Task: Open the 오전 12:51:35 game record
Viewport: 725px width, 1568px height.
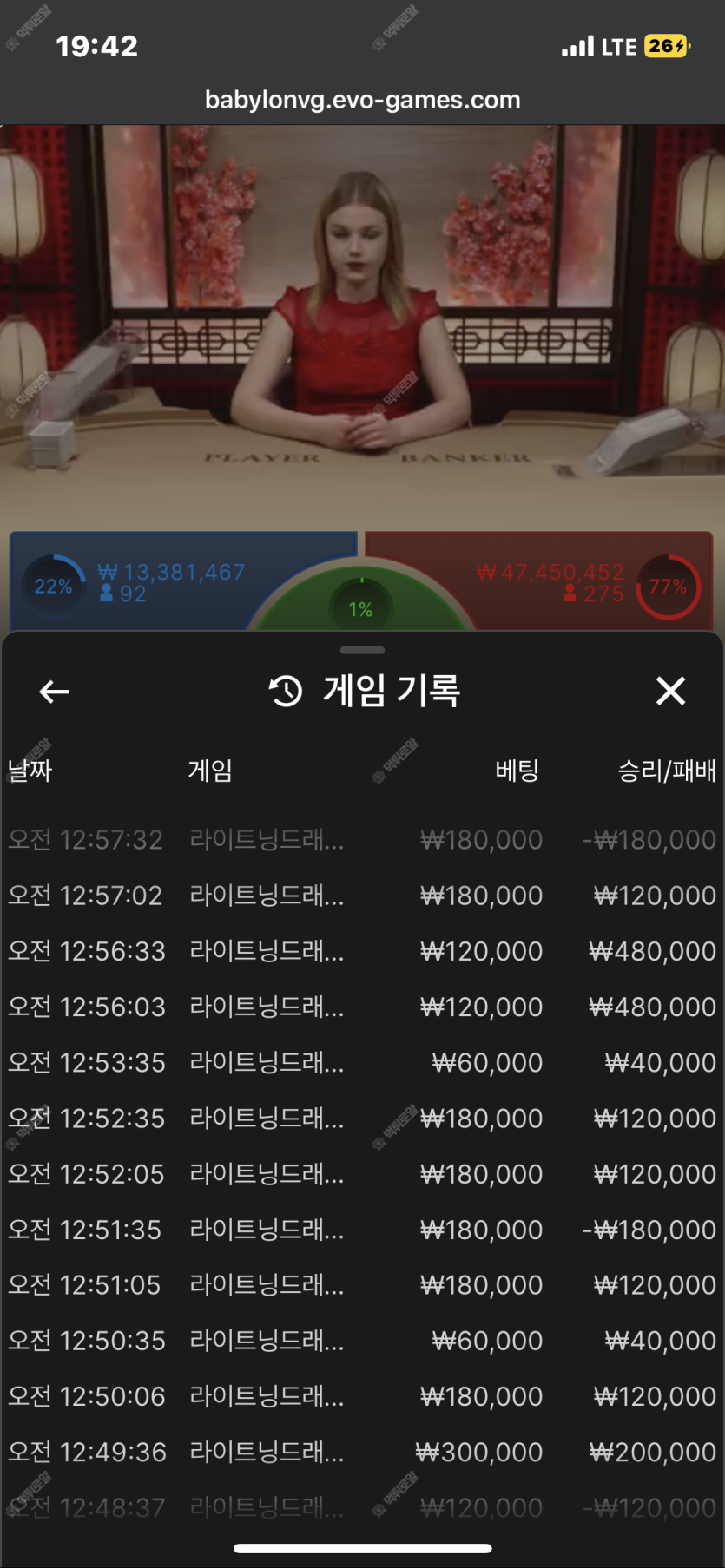Action: pyautogui.click(x=362, y=1230)
